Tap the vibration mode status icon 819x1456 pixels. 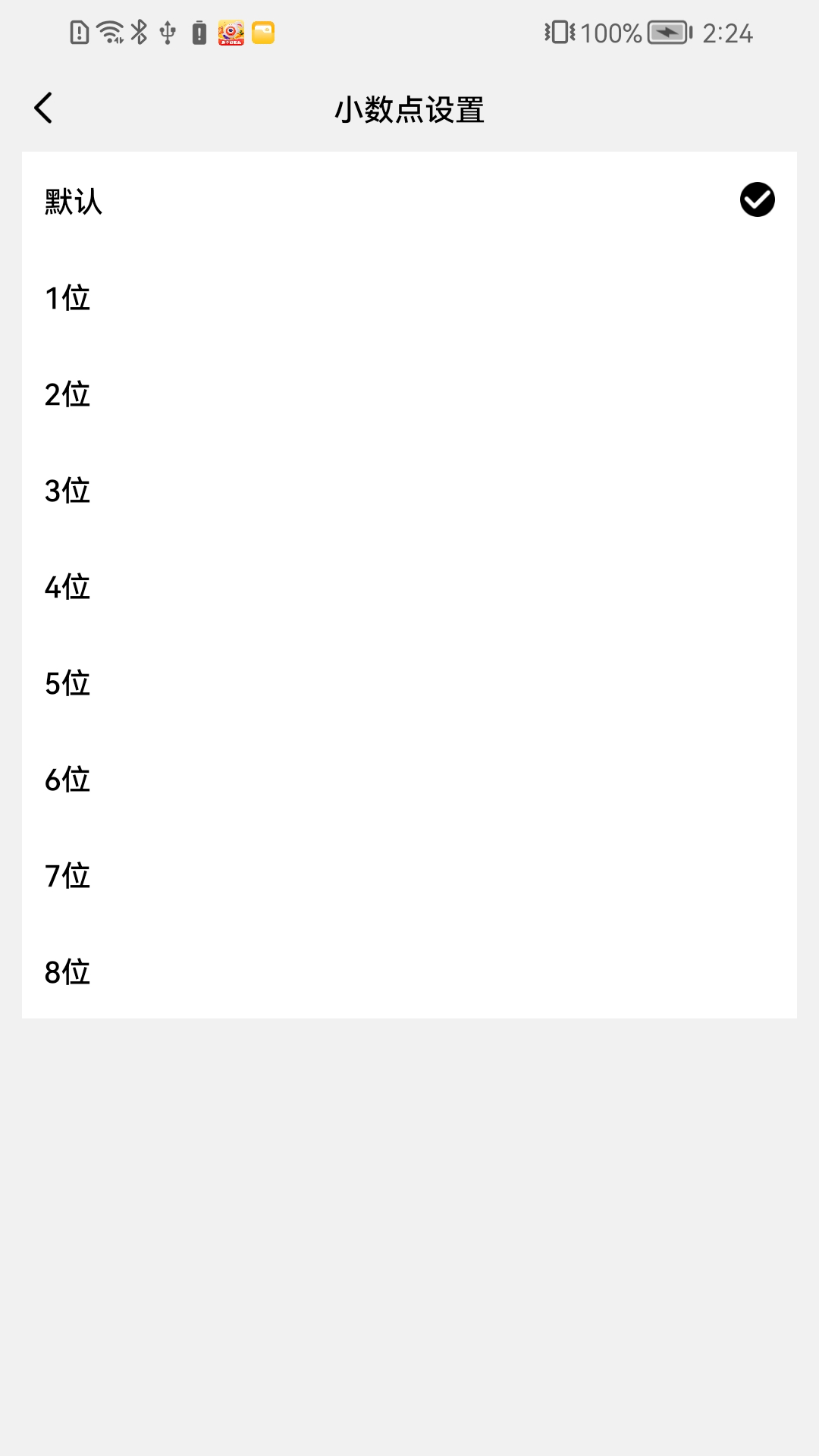[559, 33]
